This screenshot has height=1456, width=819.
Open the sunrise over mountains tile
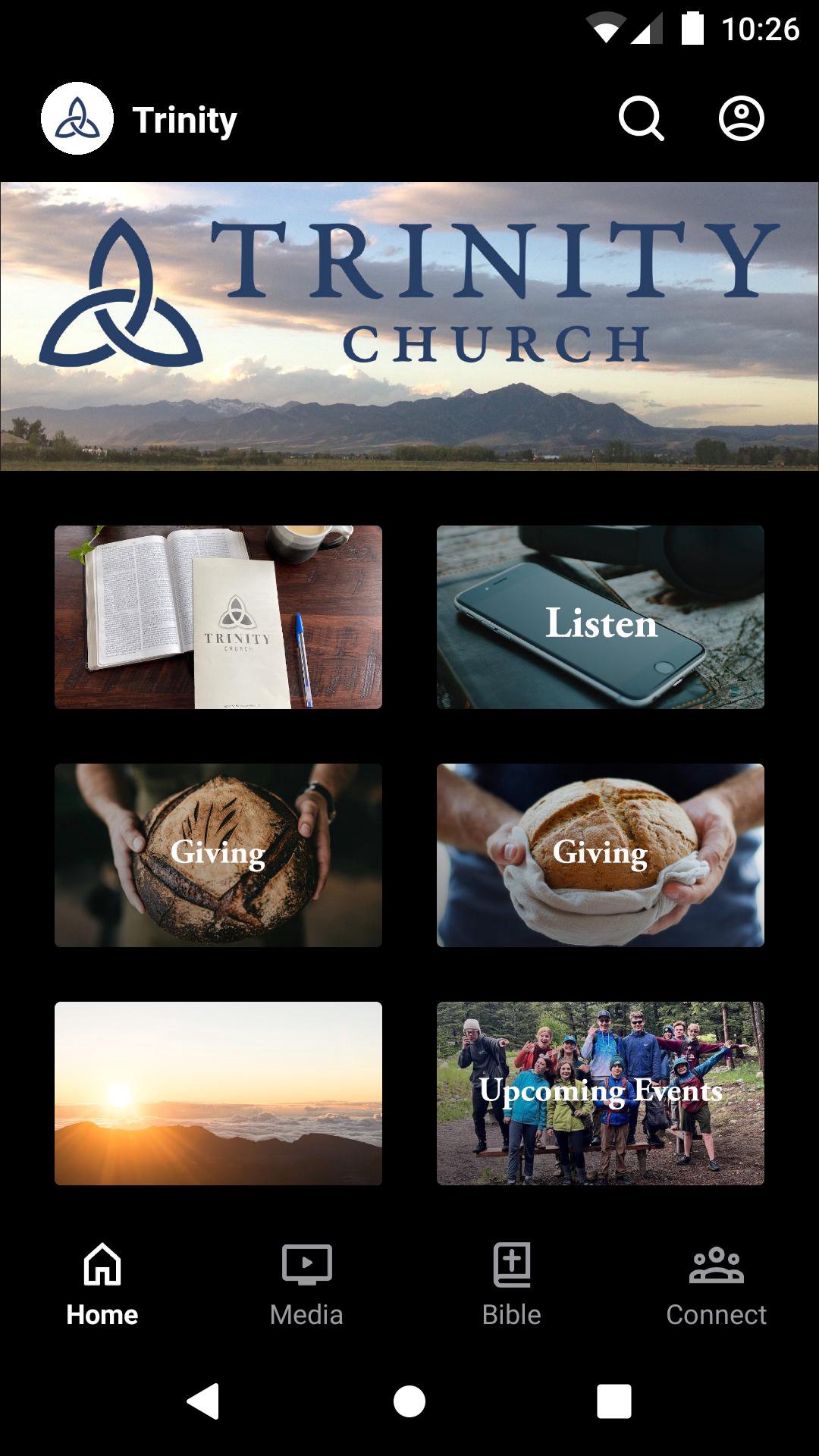(218, 1094)
